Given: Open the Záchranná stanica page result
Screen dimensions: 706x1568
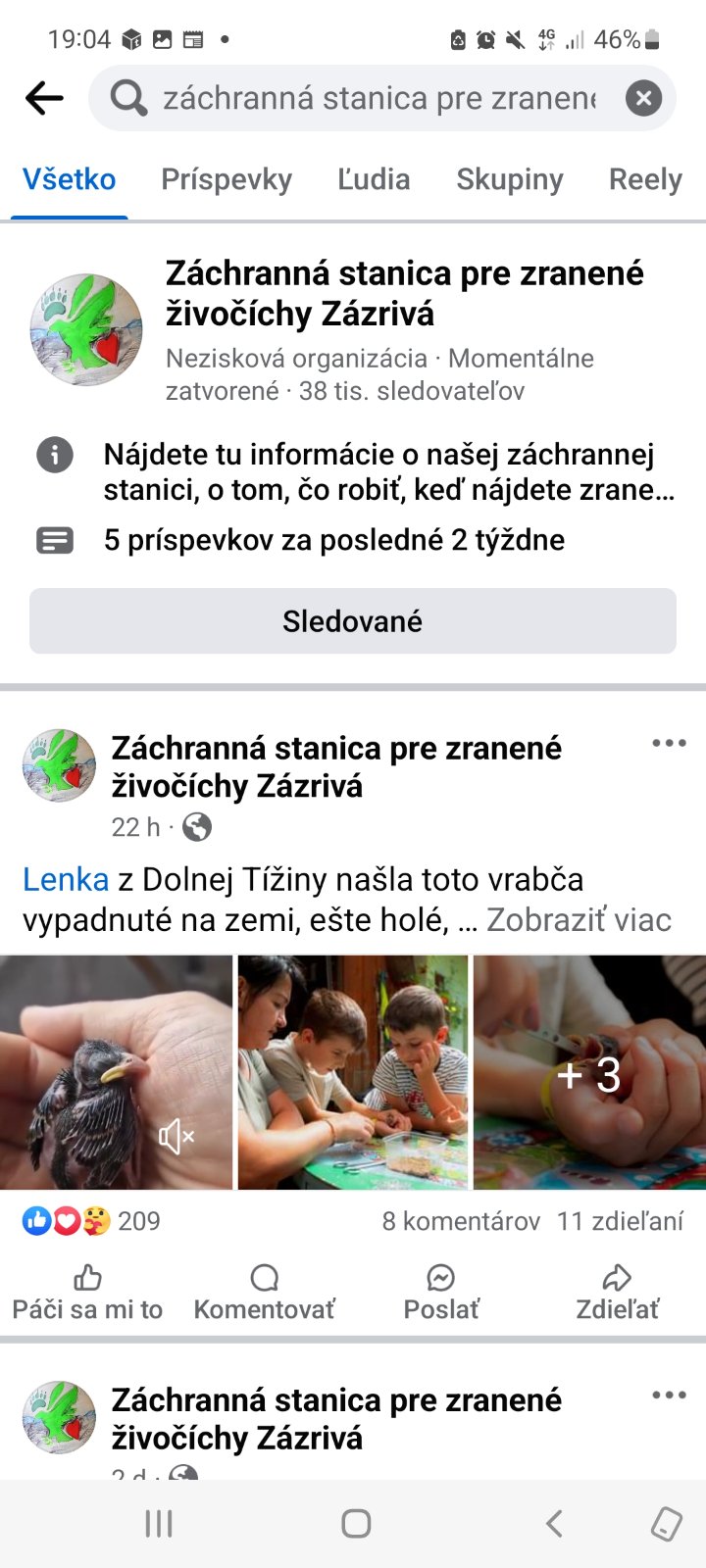Looking at the screenshot, I should point(404,293).
